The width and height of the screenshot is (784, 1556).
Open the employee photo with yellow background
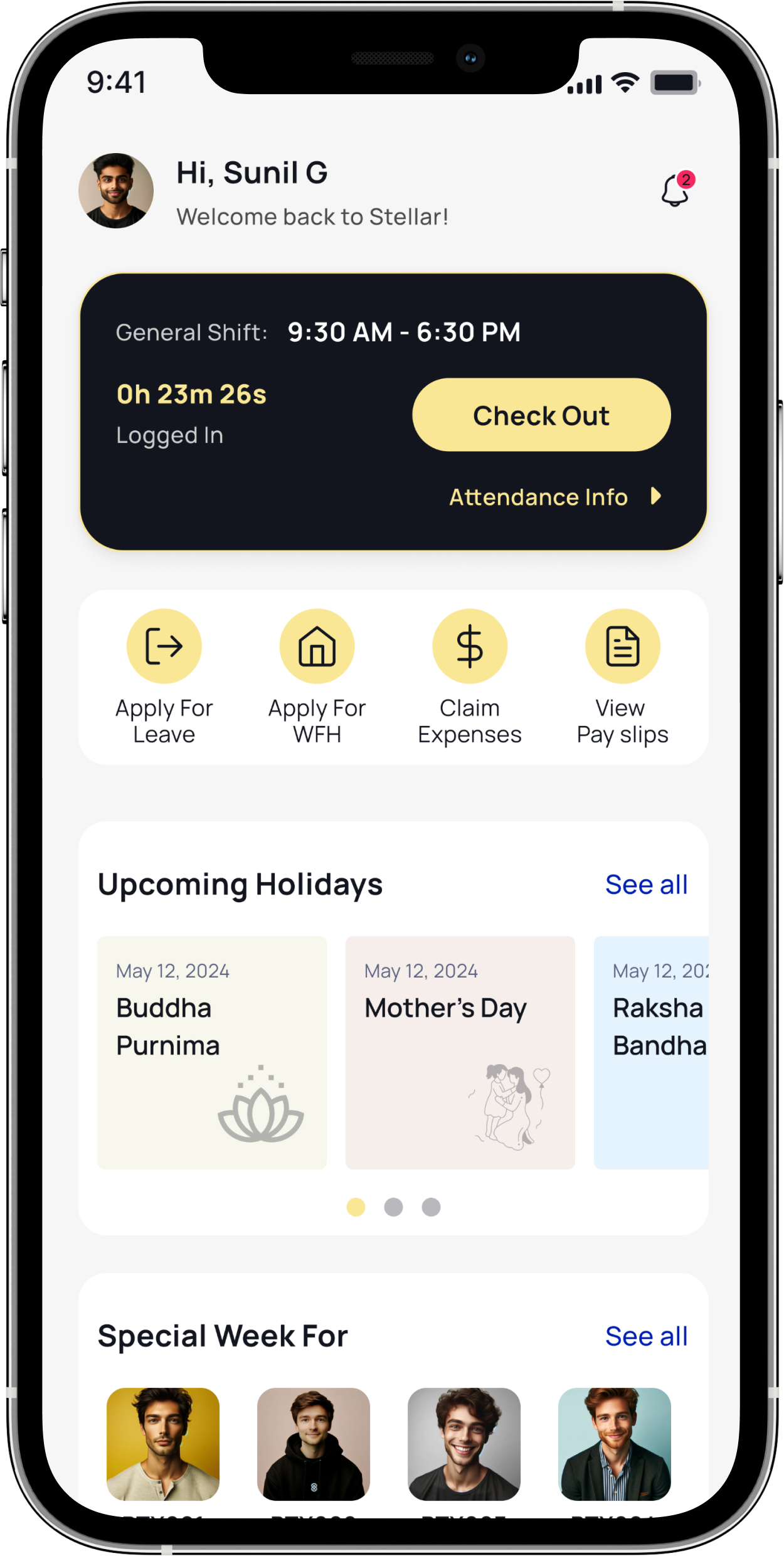163,1444
